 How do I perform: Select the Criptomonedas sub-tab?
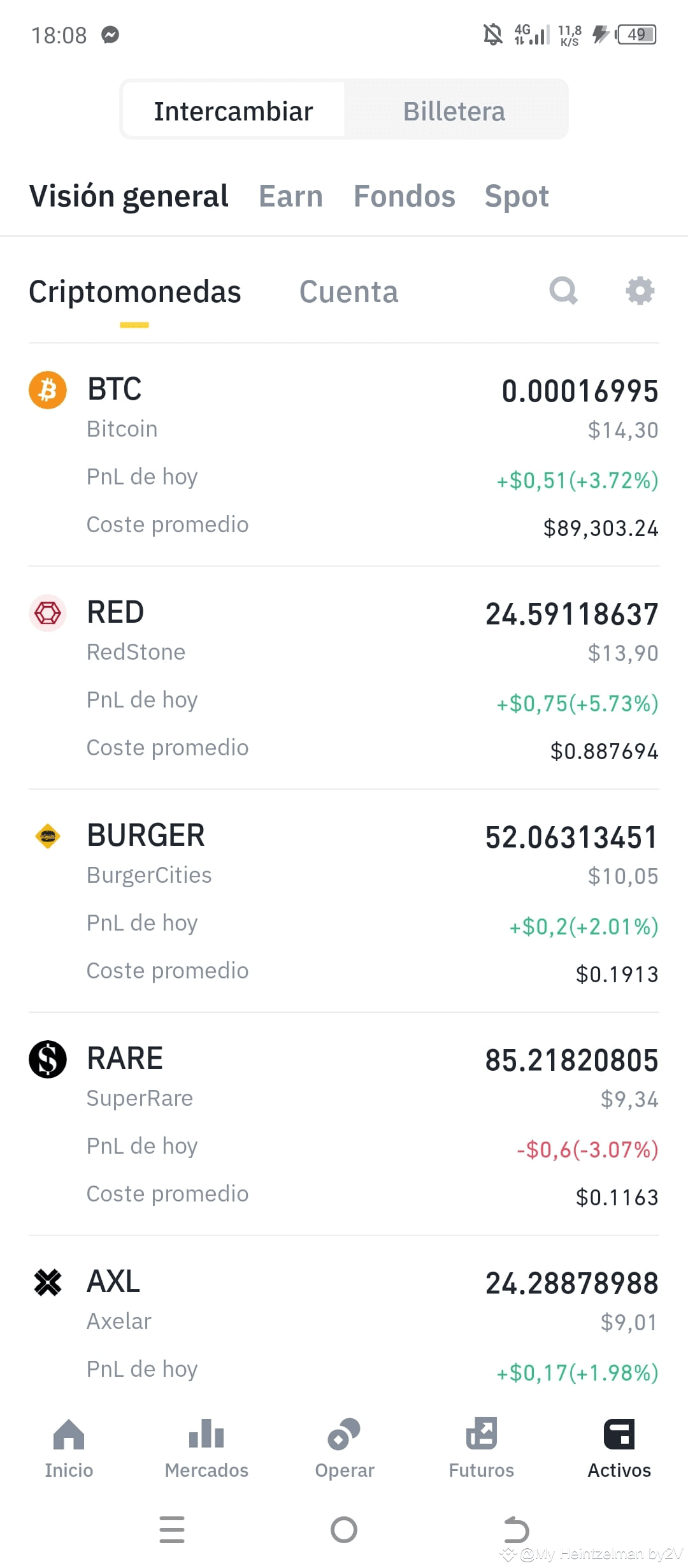tap(134, 292)
